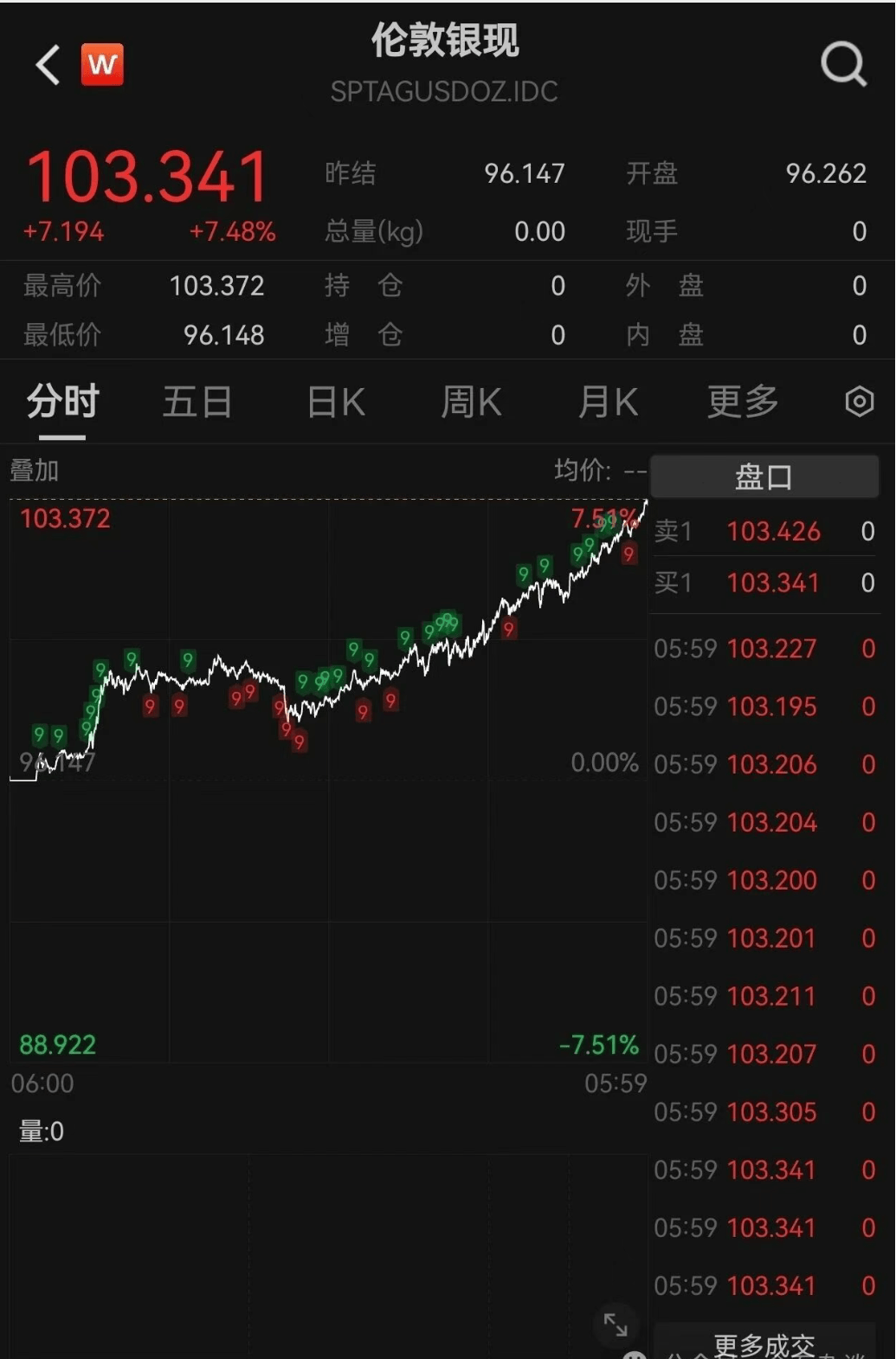Select the 分时 chart tab
The height and width of the screenshot is (1359, 896).
(63, 402)
